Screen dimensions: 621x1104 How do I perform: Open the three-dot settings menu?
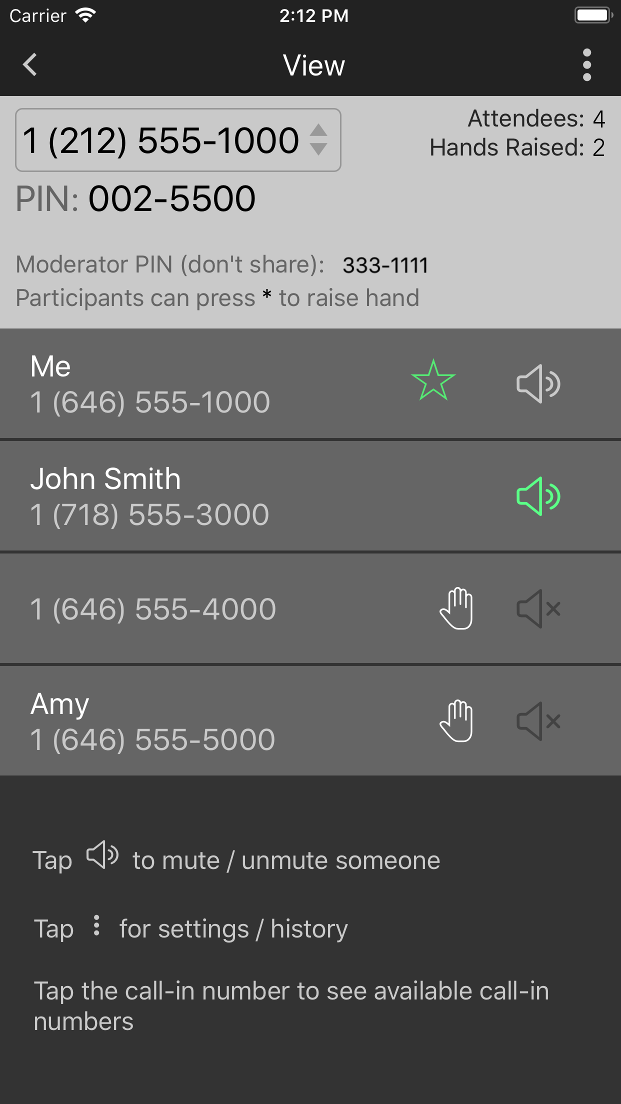(587, 65)
